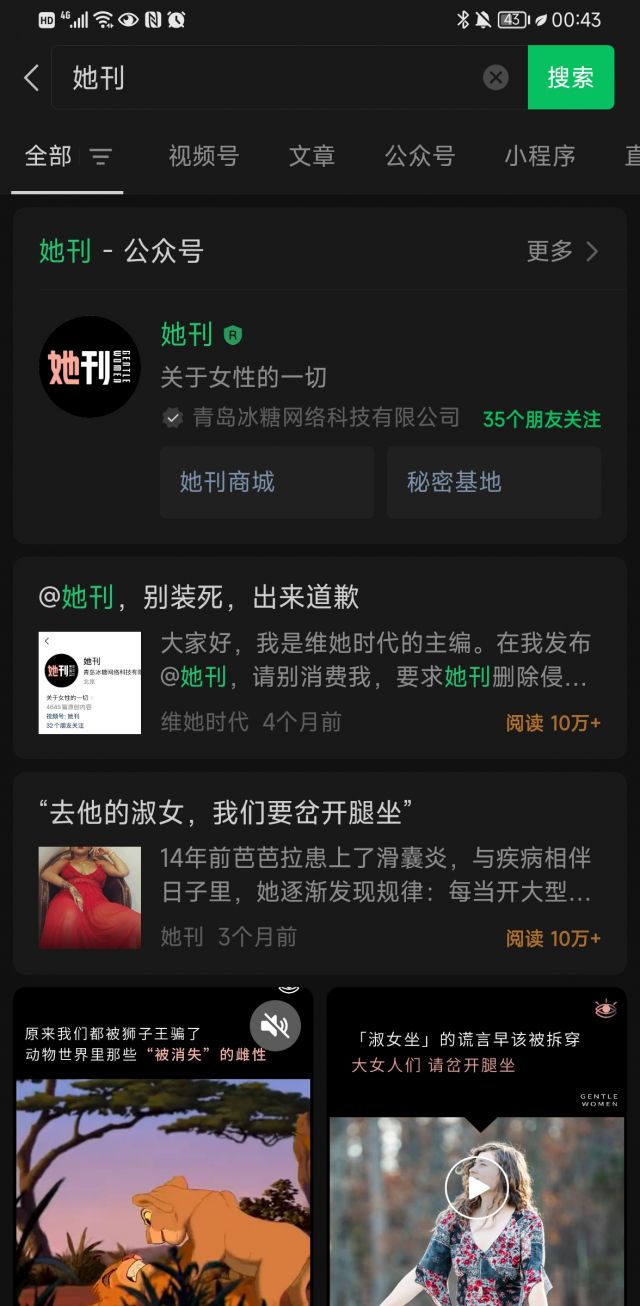The width and height of the screenshot is (640, 1306).
Task: Tap the green 搜索 button
Action: pos(570,78)
